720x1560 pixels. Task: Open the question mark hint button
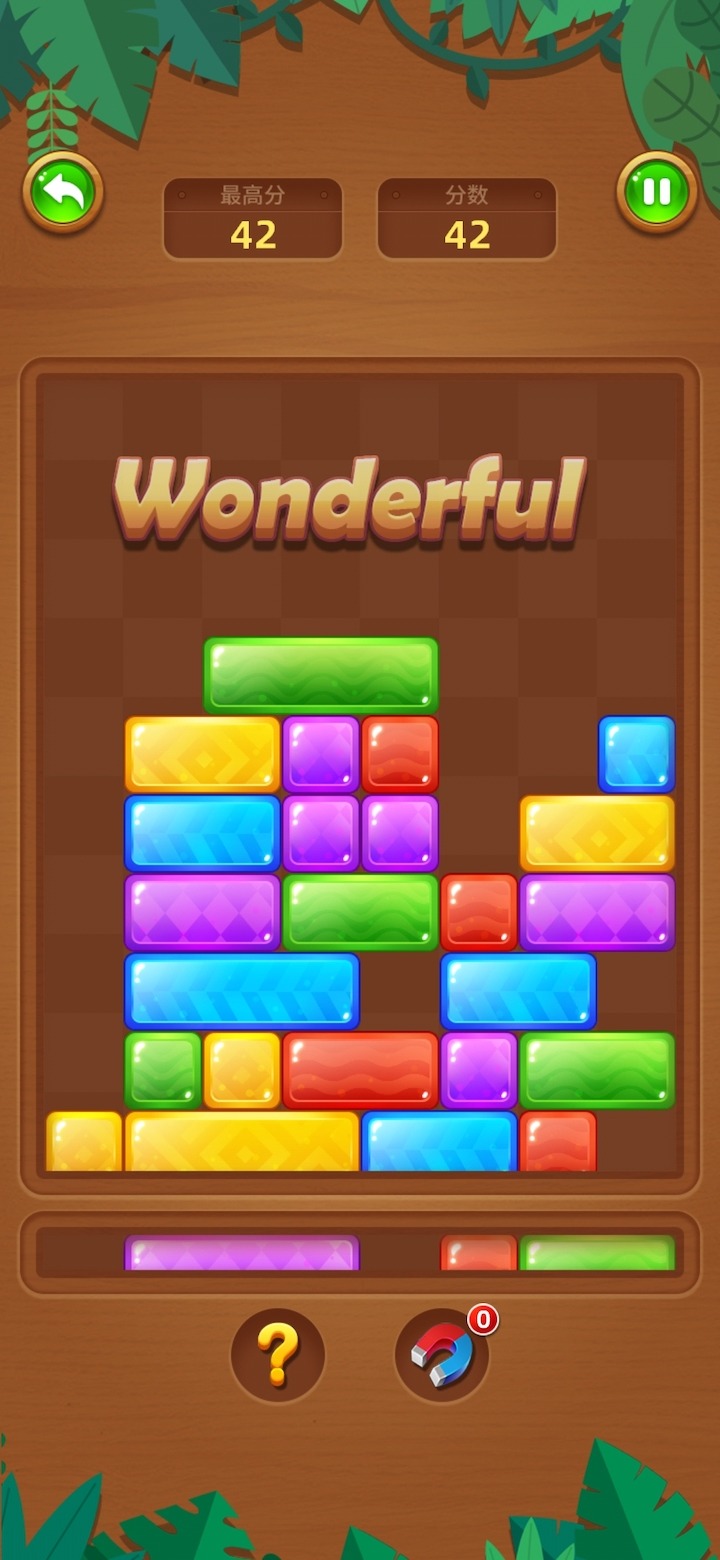(278, 1355)
